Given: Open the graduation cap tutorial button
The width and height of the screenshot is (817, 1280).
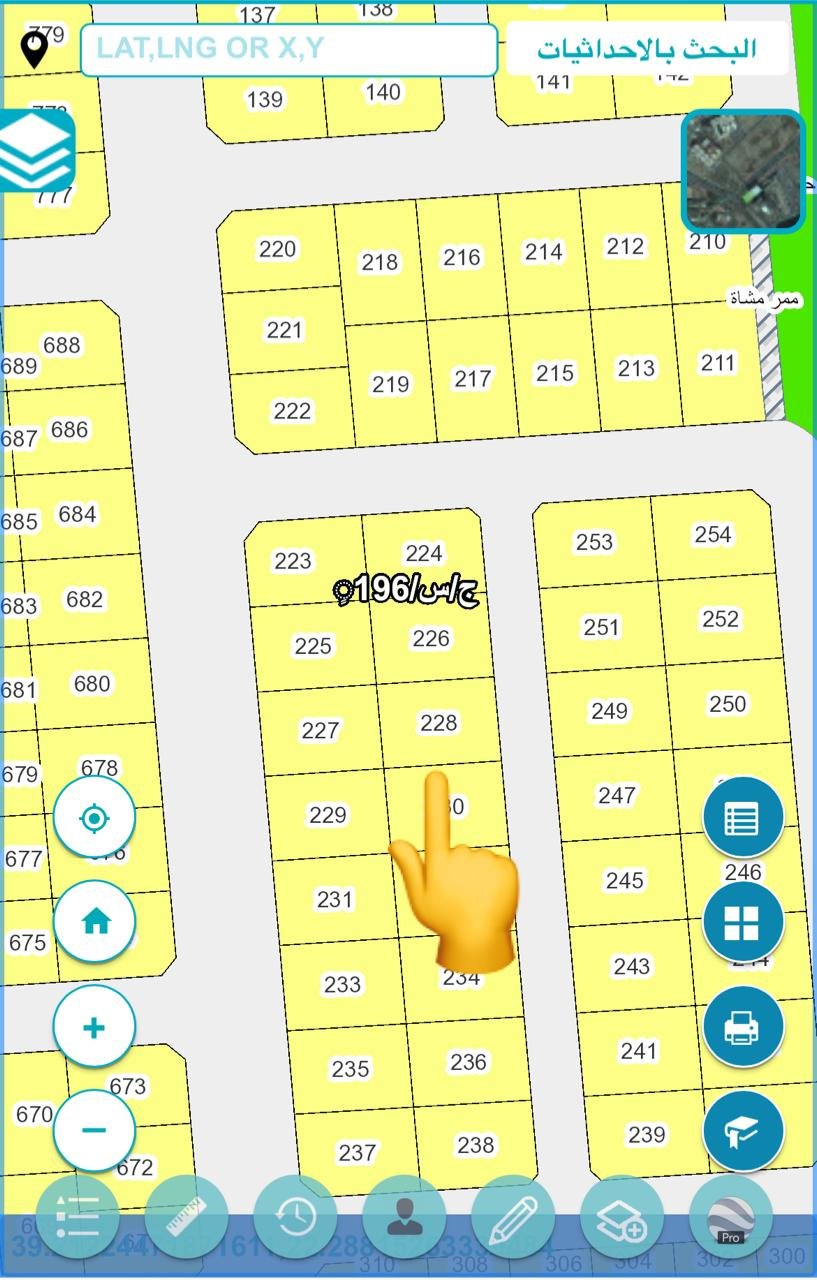Looking at the screenshot, I should [742, 1130].
